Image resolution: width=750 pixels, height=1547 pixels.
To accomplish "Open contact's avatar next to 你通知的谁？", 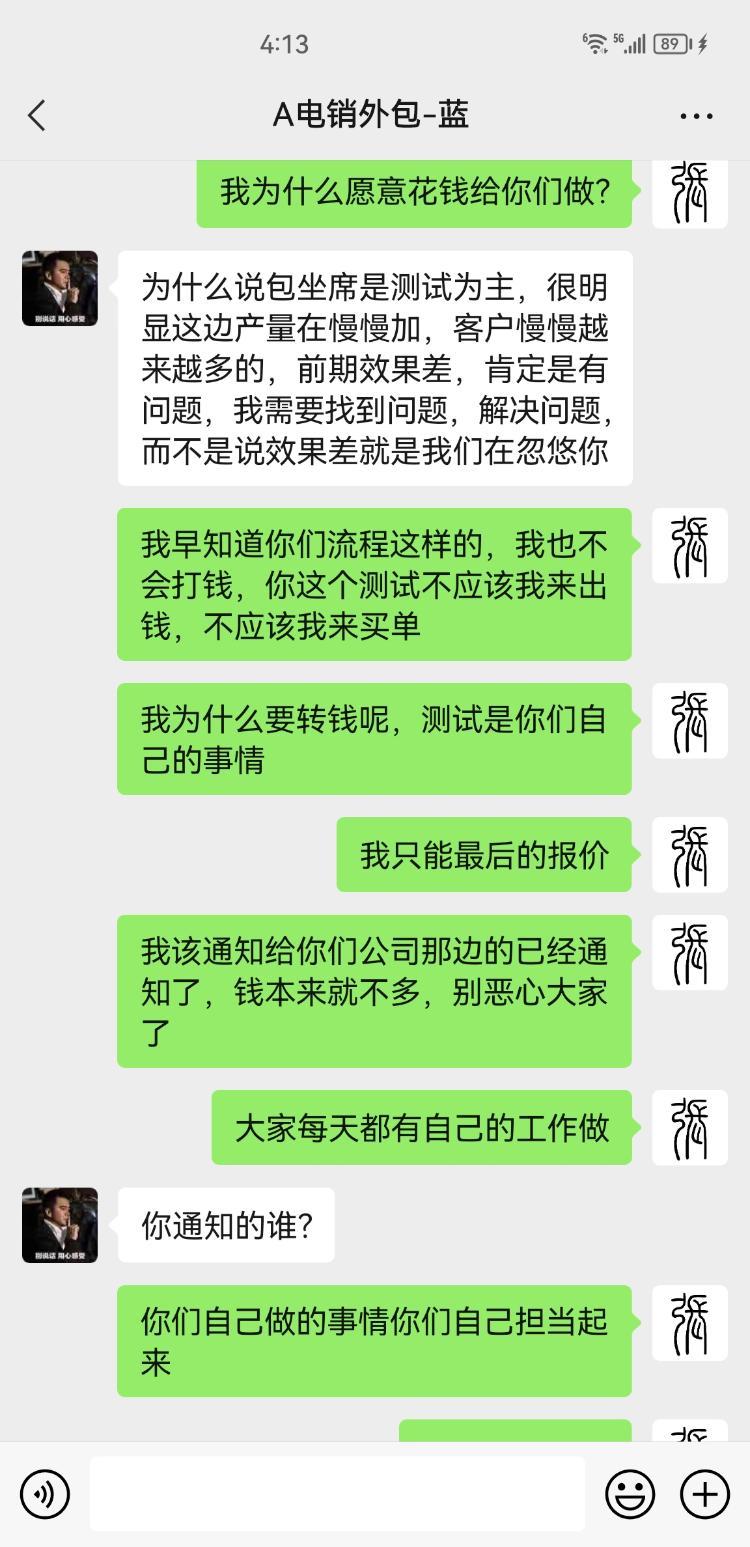I will (x=60, y=1225).
